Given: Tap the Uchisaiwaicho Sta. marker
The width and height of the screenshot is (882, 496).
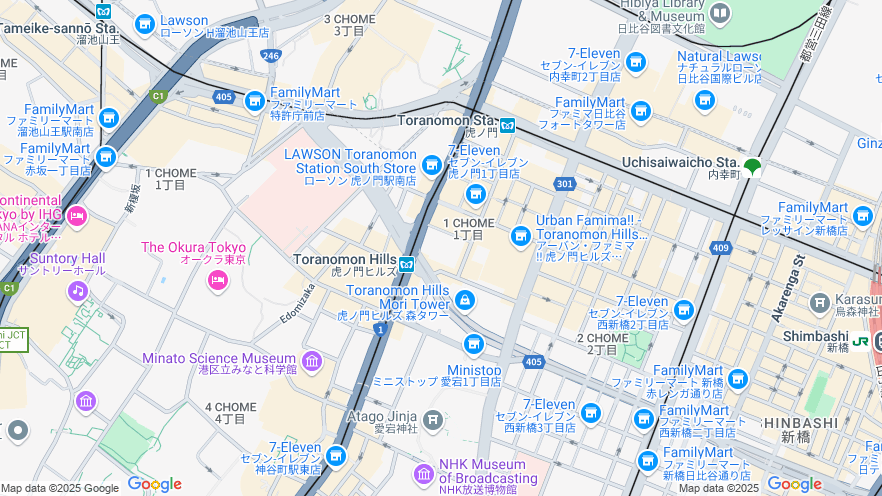Looking at the screenshot, I should pos(752,168).
